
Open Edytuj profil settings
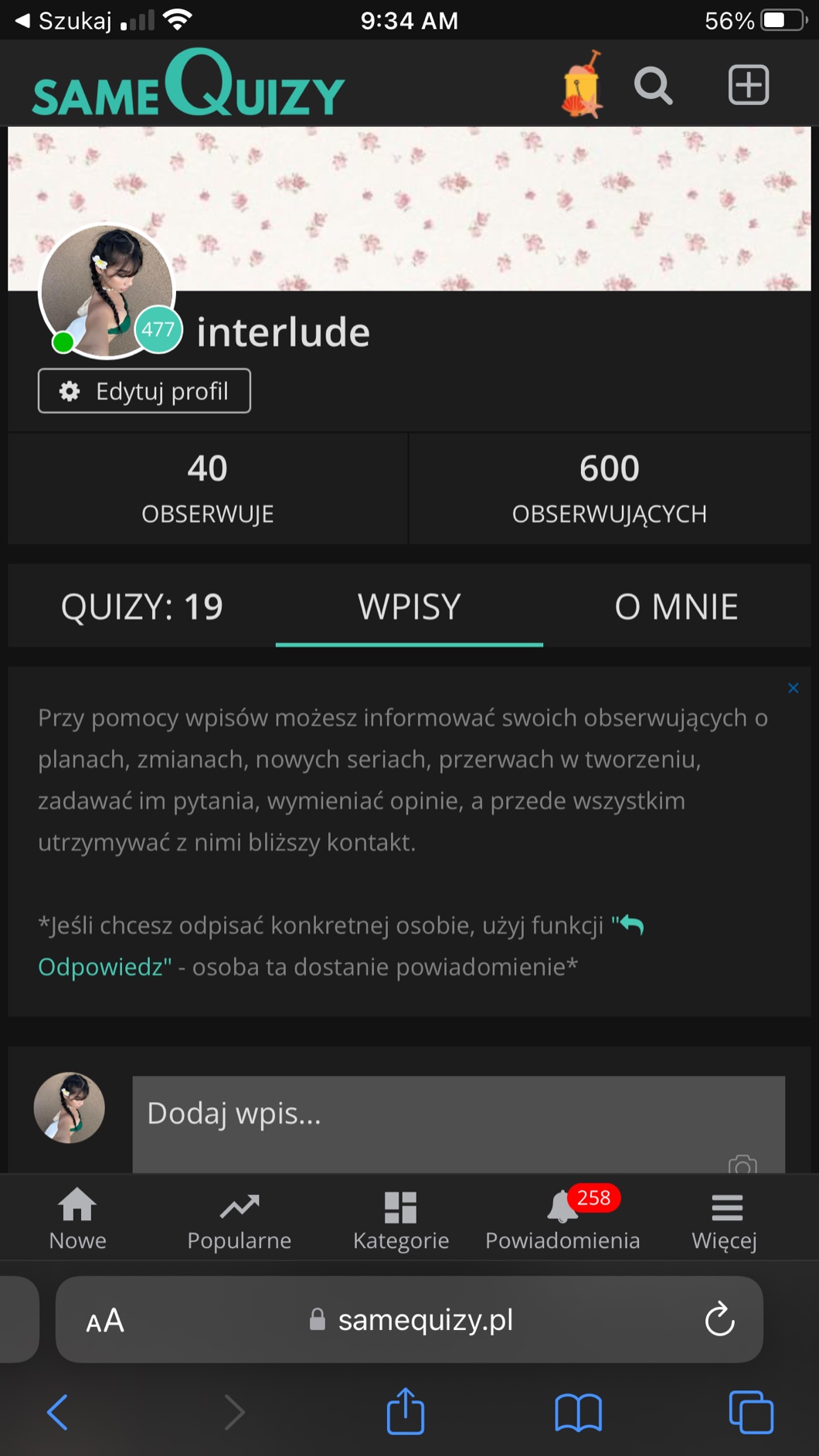coord(144,391)
